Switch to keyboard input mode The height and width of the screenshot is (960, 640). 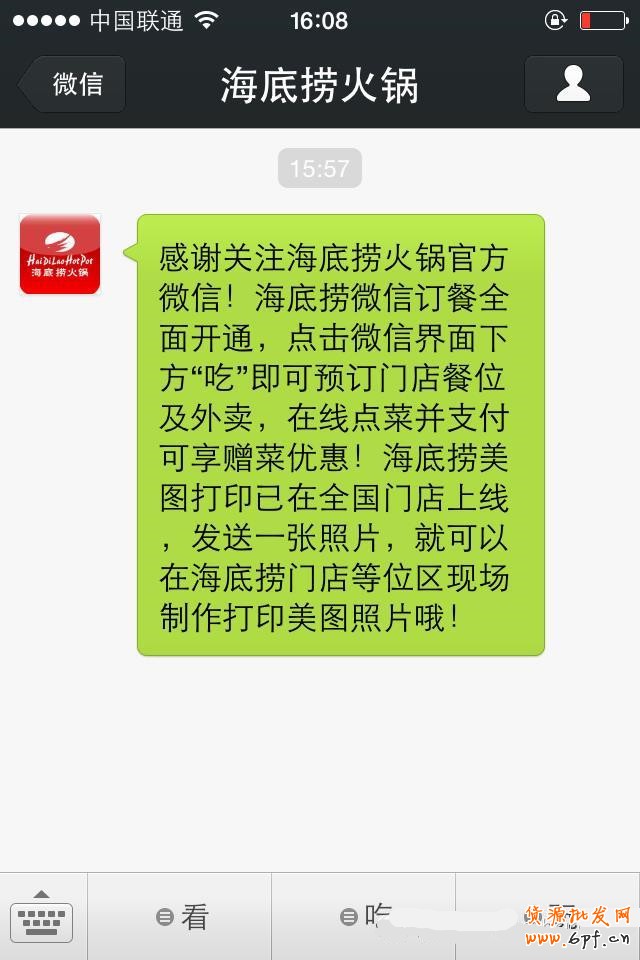click(42, 916)
